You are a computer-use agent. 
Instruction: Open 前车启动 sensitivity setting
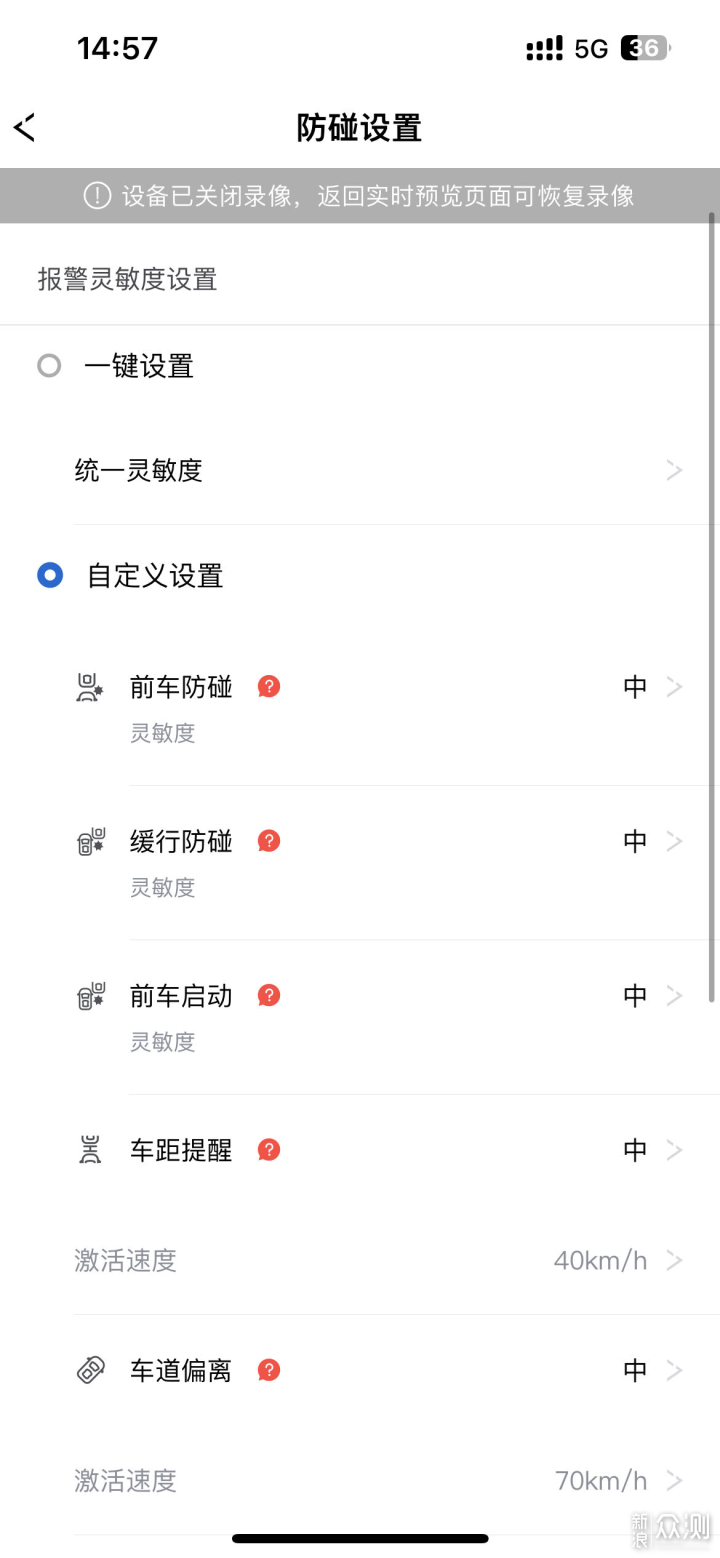tap(378, 1017)
